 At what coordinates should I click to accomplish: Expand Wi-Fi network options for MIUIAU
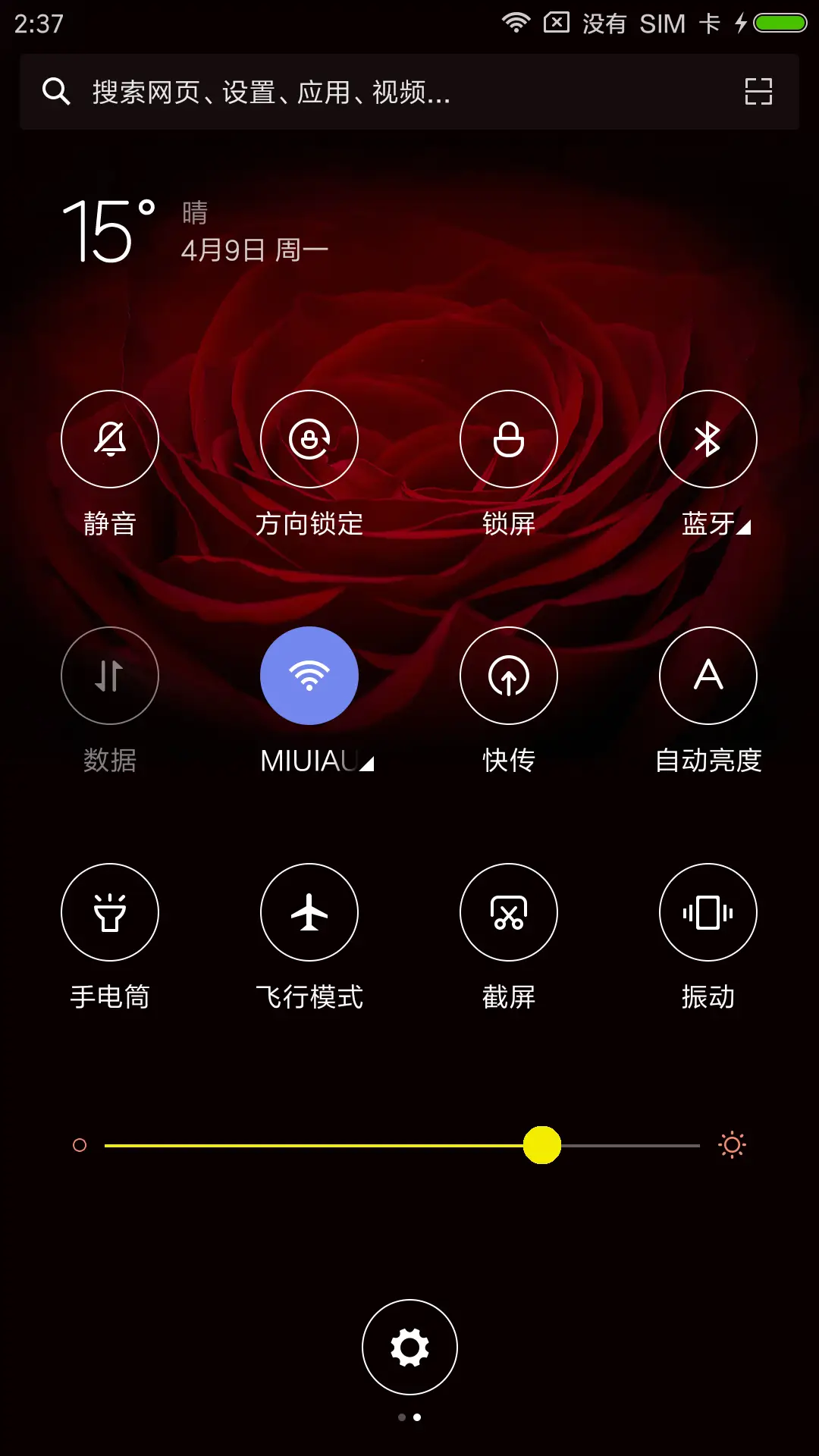click(x=366, y=764)
